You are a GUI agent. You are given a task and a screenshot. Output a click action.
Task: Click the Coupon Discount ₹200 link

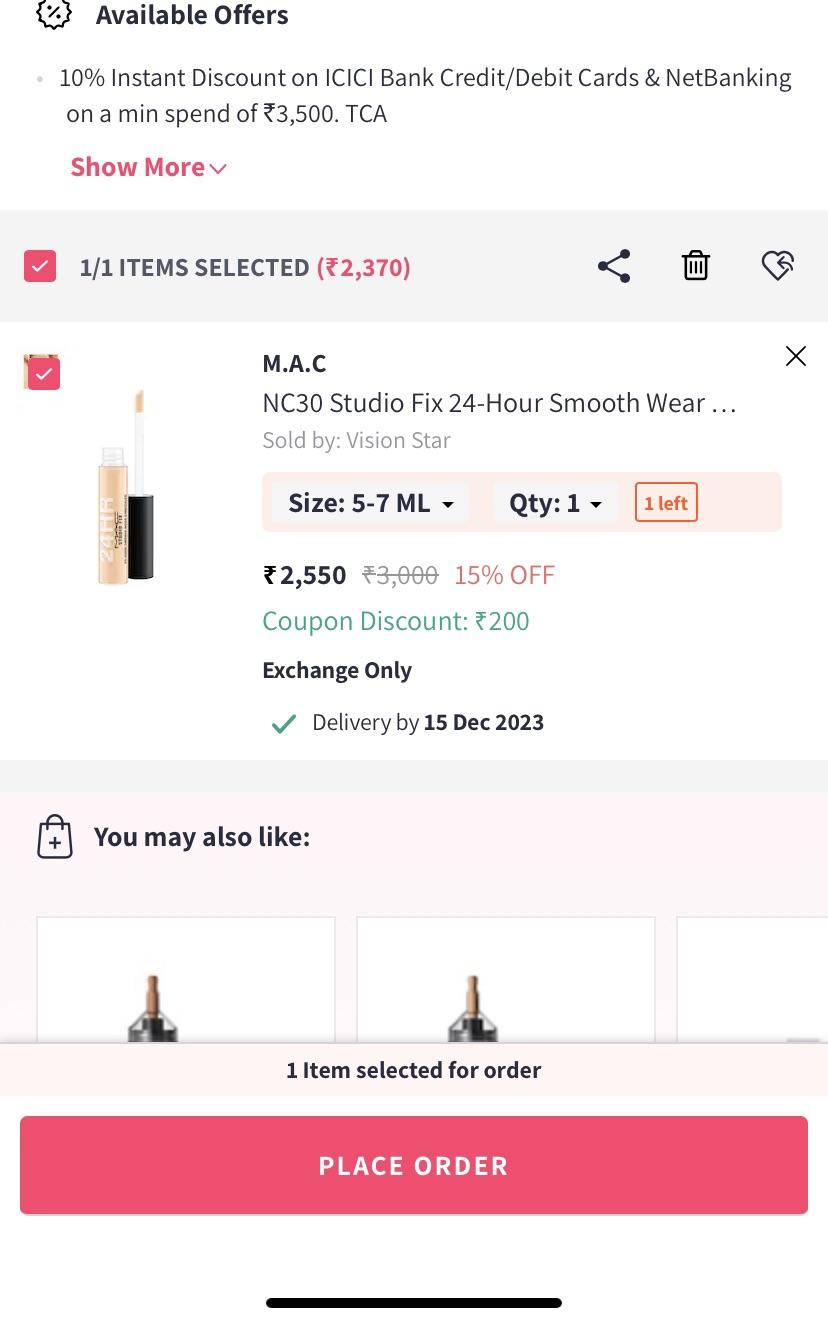coord(395,621)
